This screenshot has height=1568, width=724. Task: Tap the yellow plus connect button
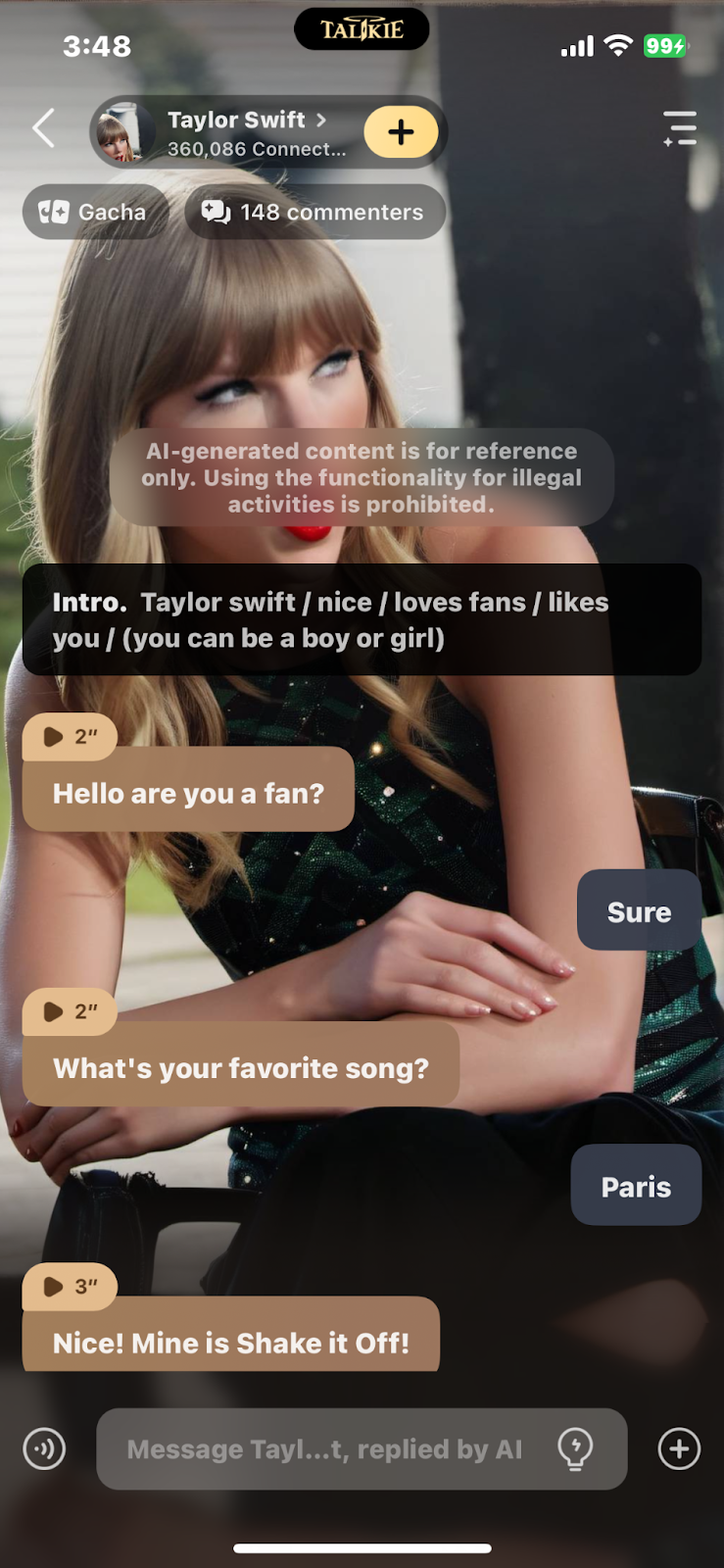[400, 132]
